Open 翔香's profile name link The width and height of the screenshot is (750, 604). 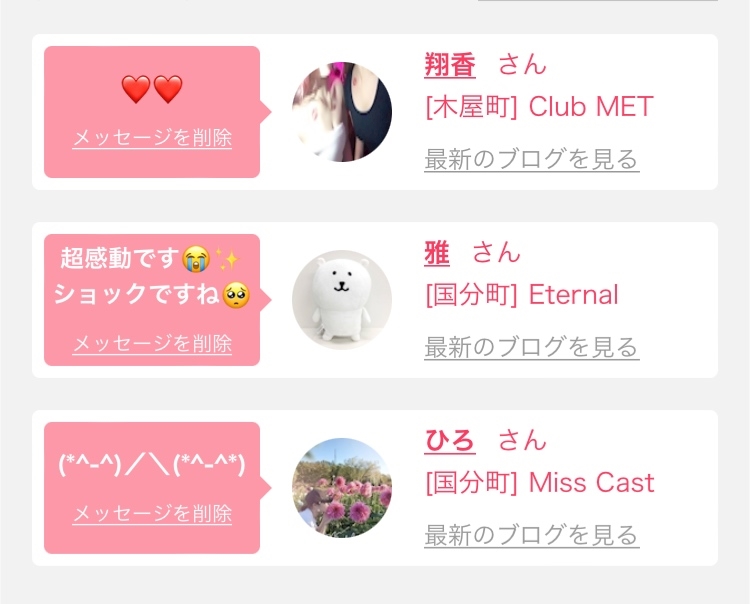click(x=450, y=65)
